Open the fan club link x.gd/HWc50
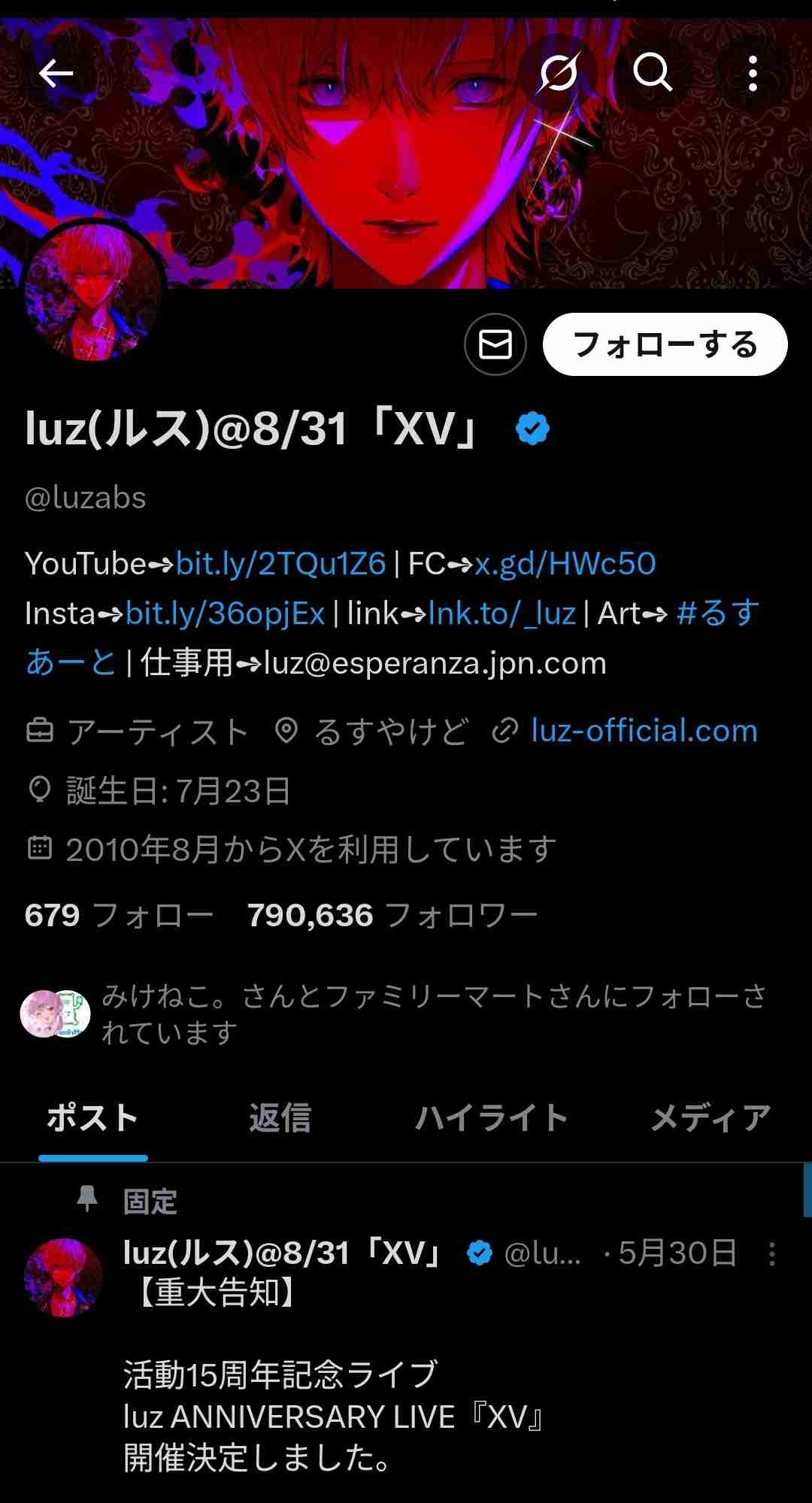 (565, 564)
